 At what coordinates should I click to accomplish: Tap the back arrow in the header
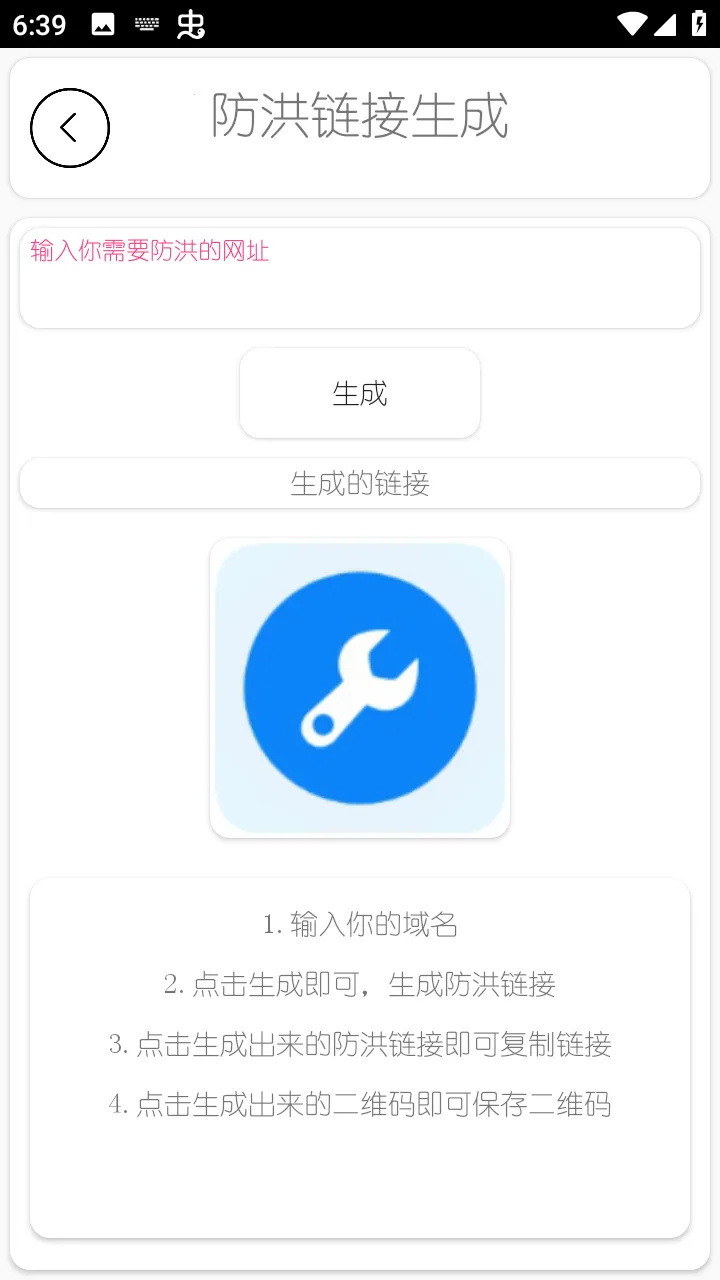click(69, 128)
